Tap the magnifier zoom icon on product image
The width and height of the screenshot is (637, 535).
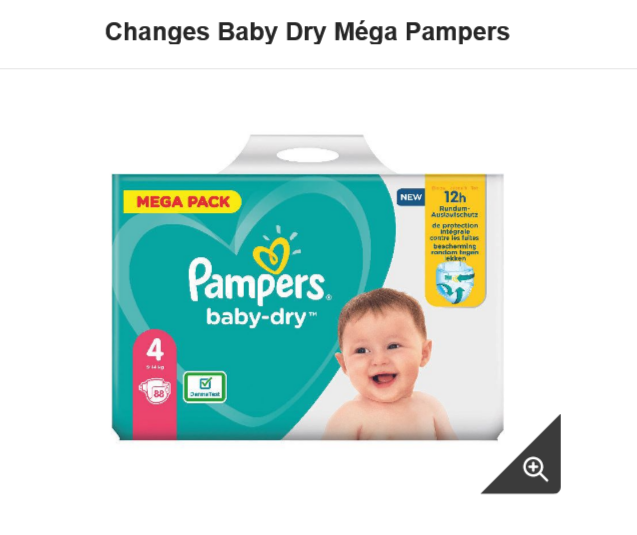point(535,469)
